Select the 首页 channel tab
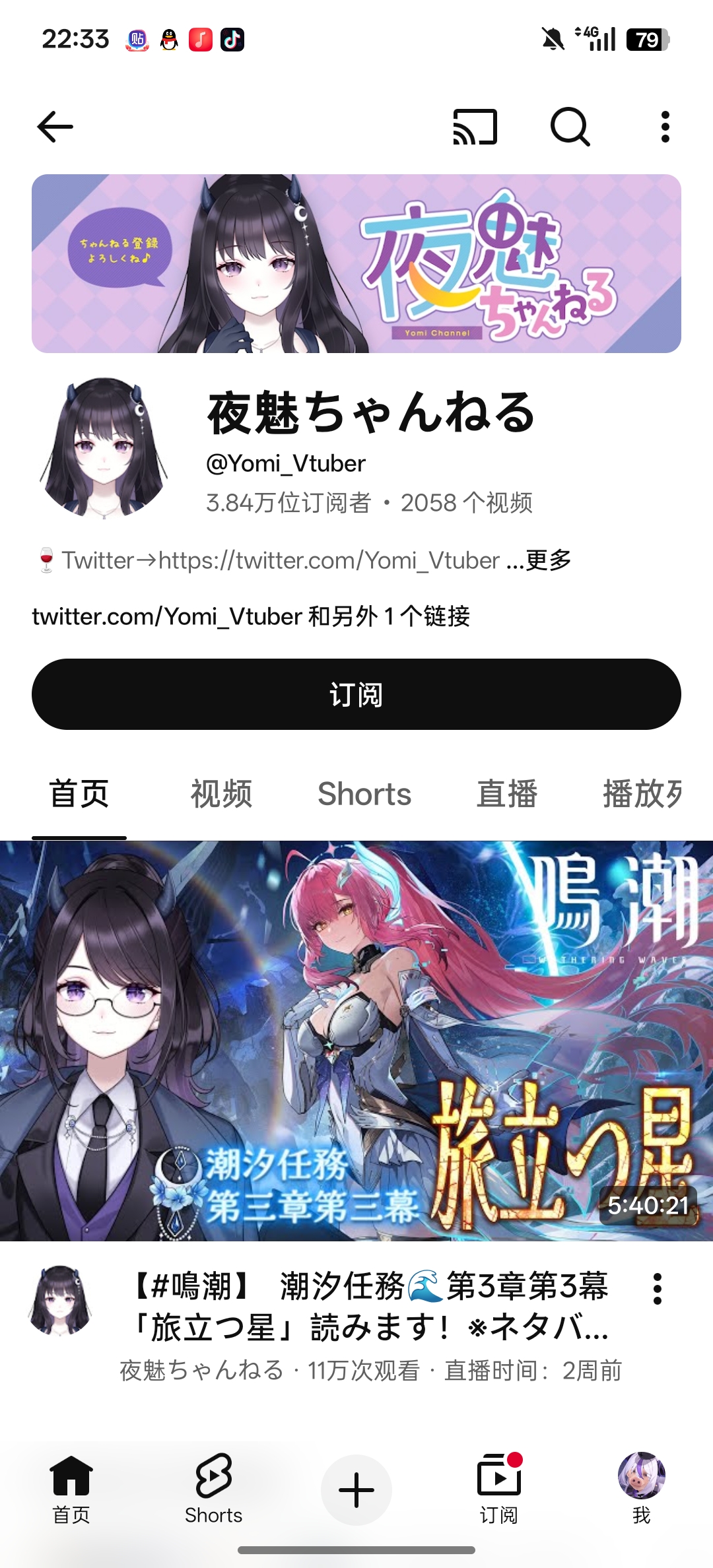Viewport: 713px width, 1568px height. pyautogui.click(x=79, y=793)
